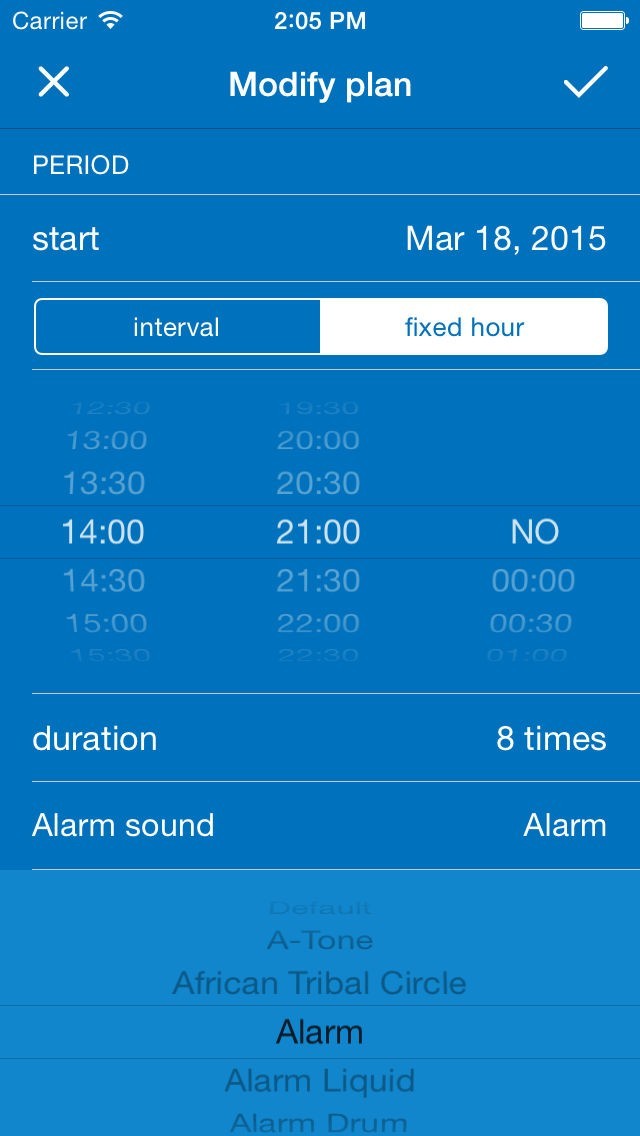Choose African Tribal Circle sound
Screen dimensions: 640x1136
[320, 983]
